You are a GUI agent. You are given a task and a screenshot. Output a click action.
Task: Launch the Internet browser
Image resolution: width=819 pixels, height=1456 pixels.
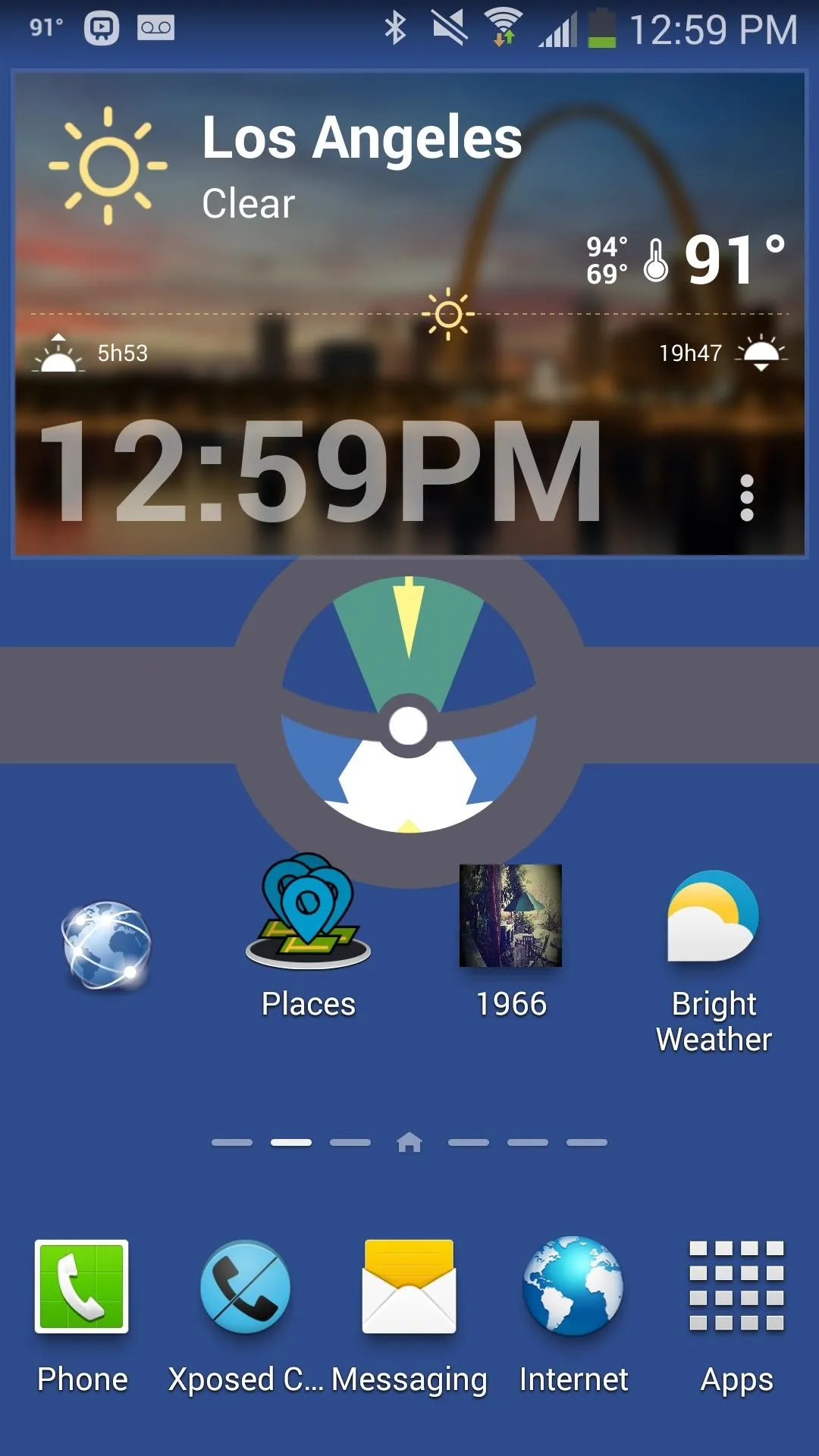coord(573,1316)
